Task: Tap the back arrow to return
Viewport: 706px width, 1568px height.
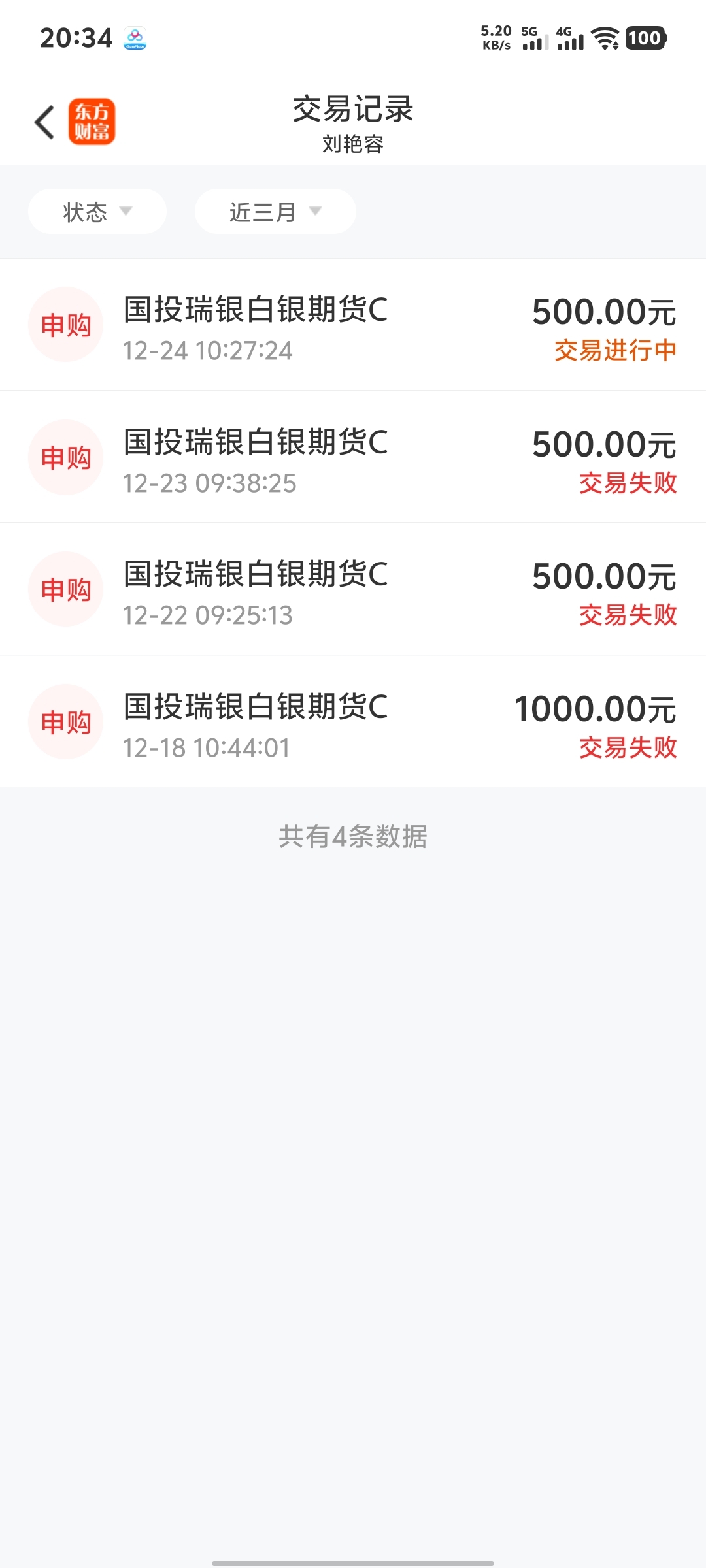Action: pos(44,122)
